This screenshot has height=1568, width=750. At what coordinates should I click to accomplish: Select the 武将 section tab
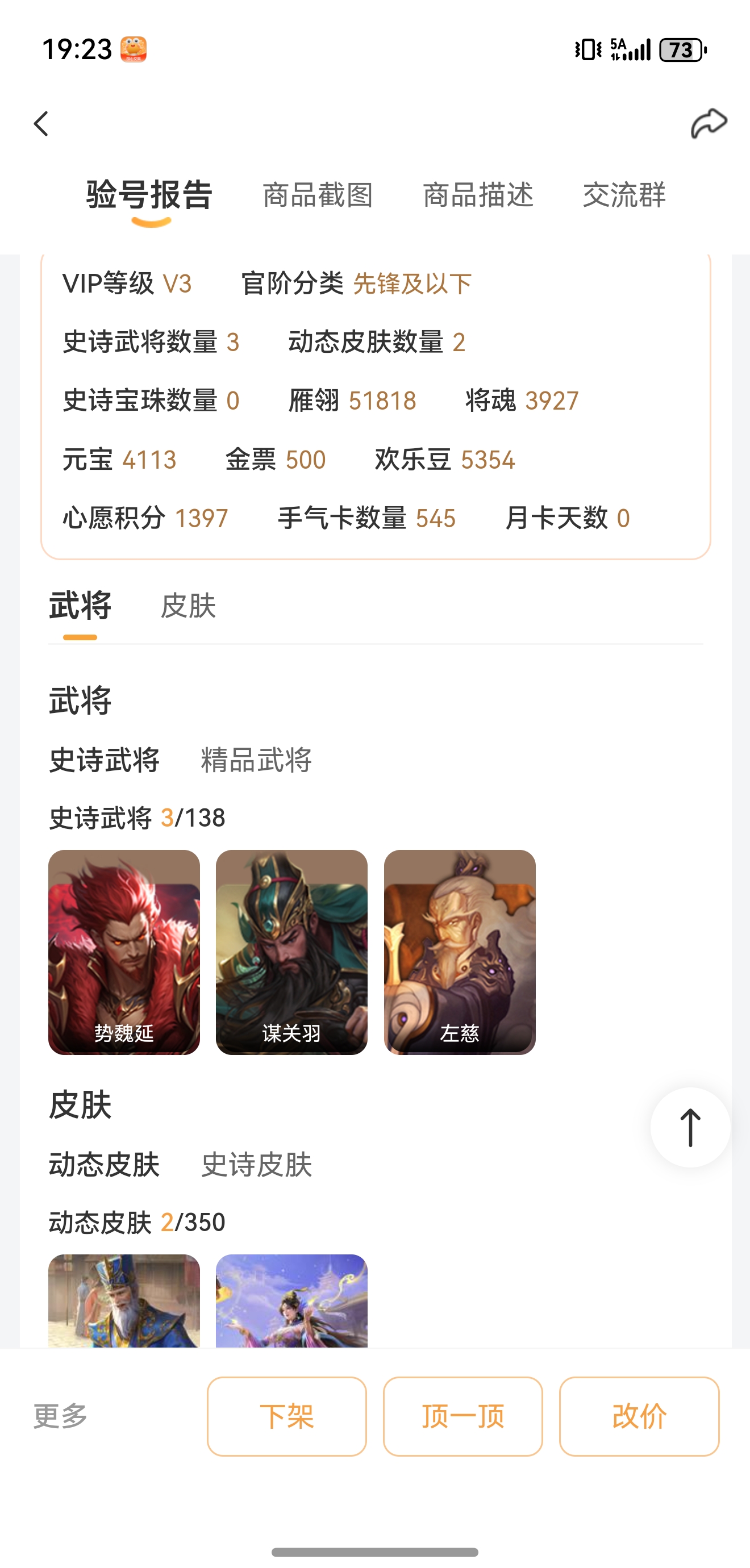click(x=80, y=606)
